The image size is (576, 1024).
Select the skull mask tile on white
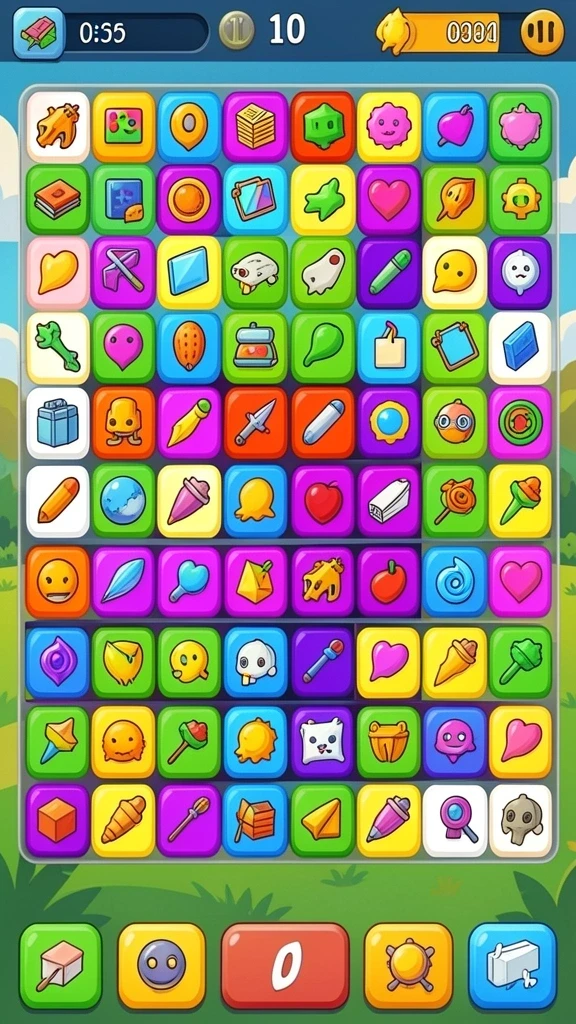coord(520,820)
